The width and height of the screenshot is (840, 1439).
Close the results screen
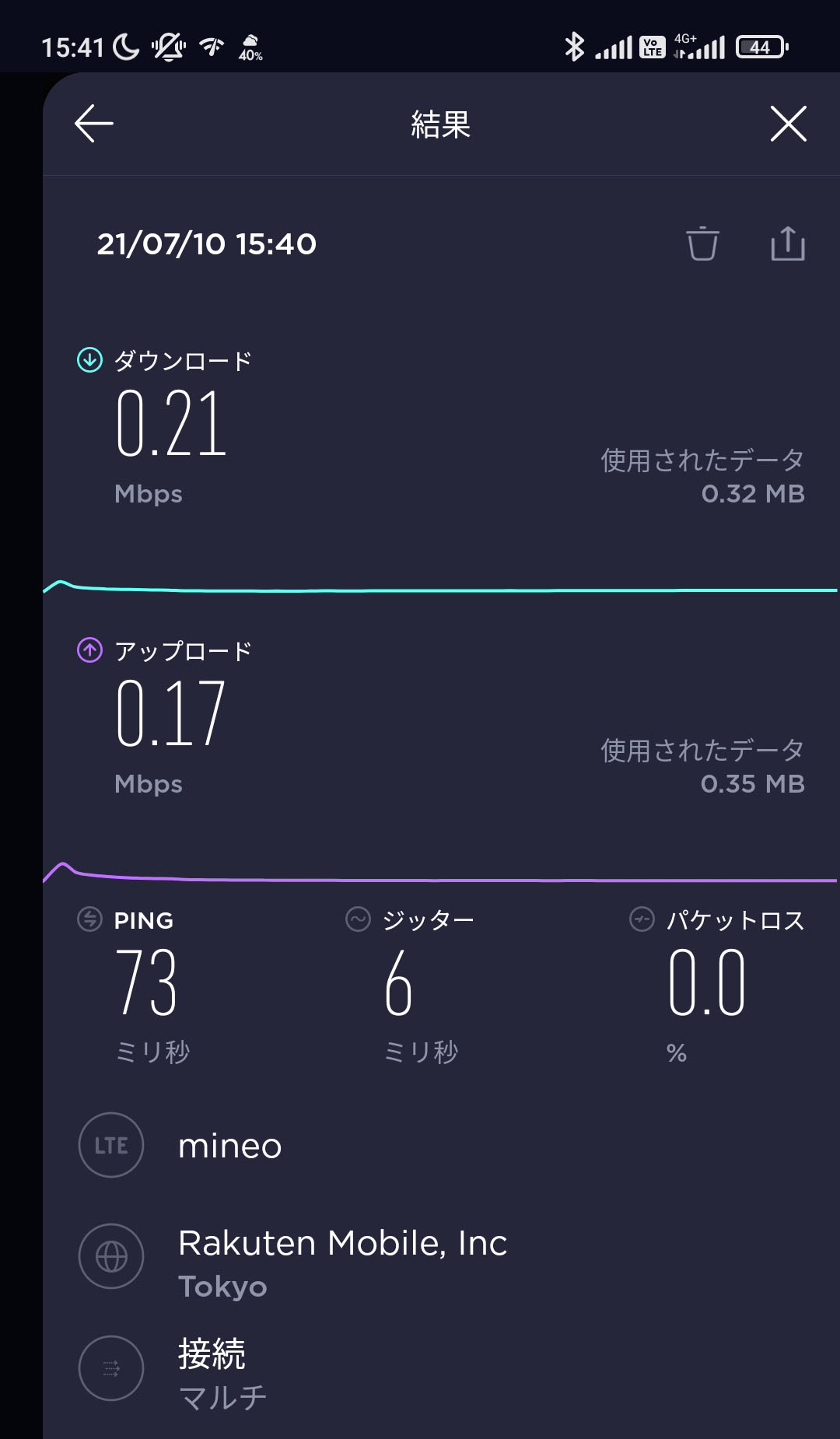788,124
